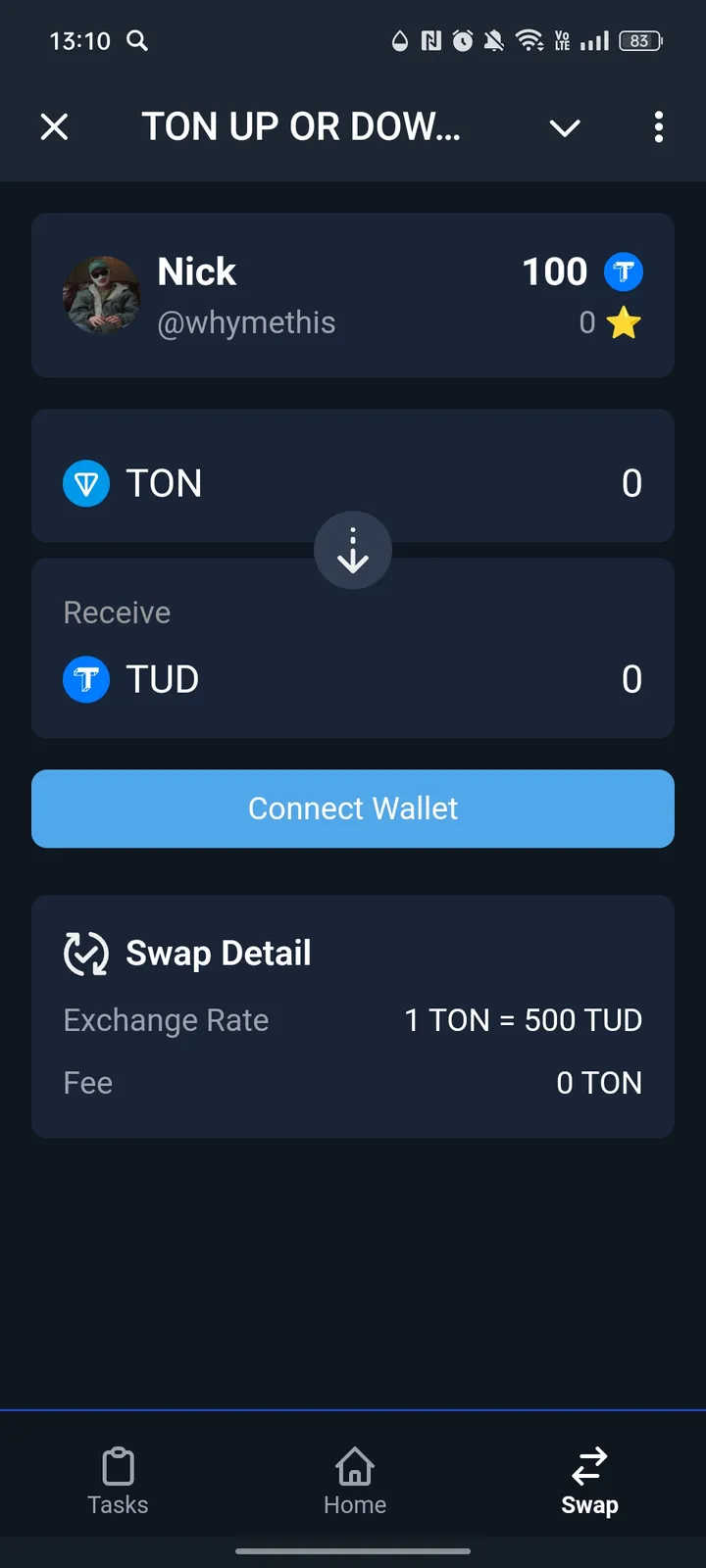Open the three-dot overflow menu
The height and width of the screenshot is (1568, 706).
click(659, 127)
